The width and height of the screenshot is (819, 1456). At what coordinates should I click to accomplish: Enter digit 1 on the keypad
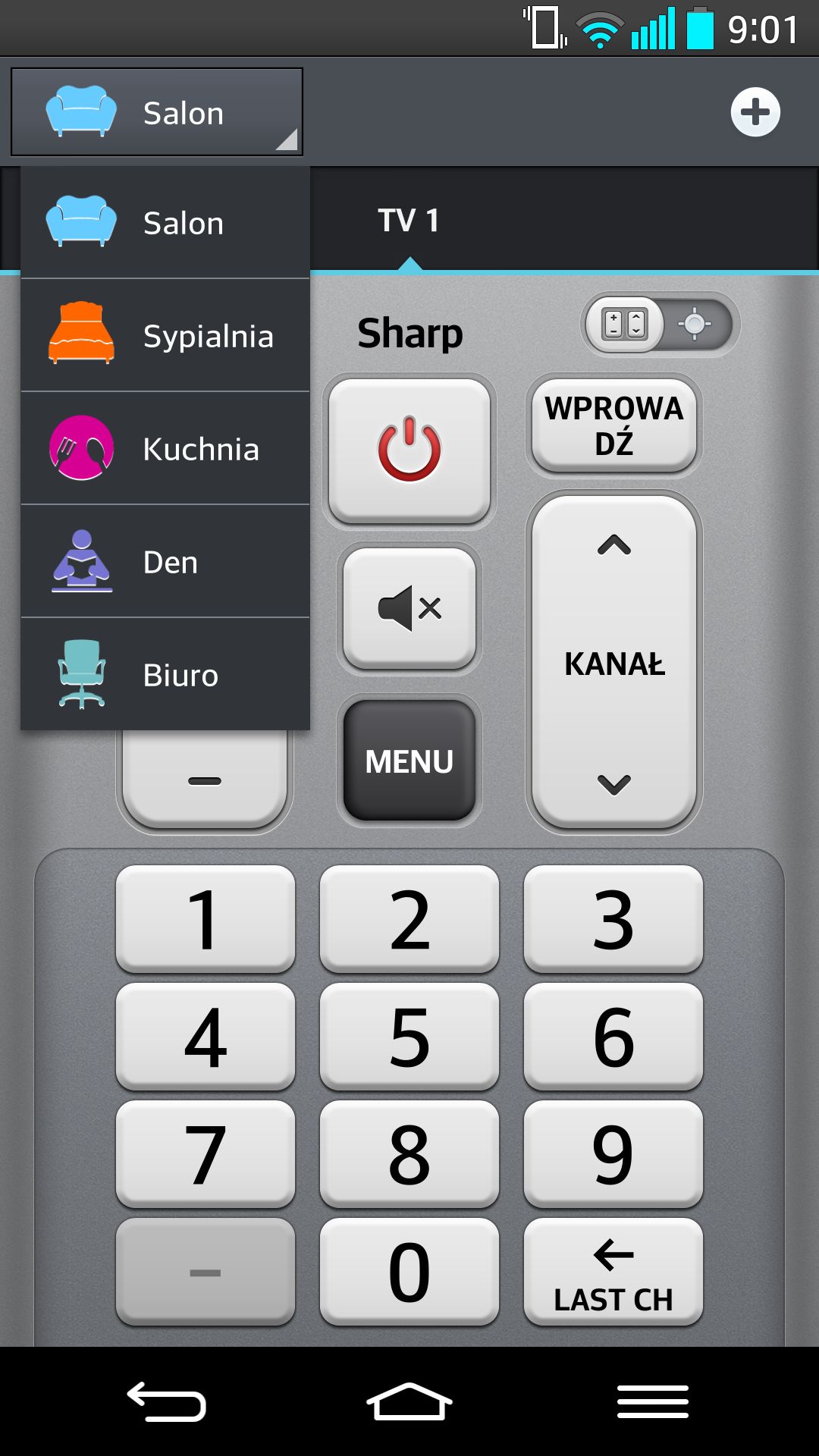pyautogui.click(x=206, y=918)
